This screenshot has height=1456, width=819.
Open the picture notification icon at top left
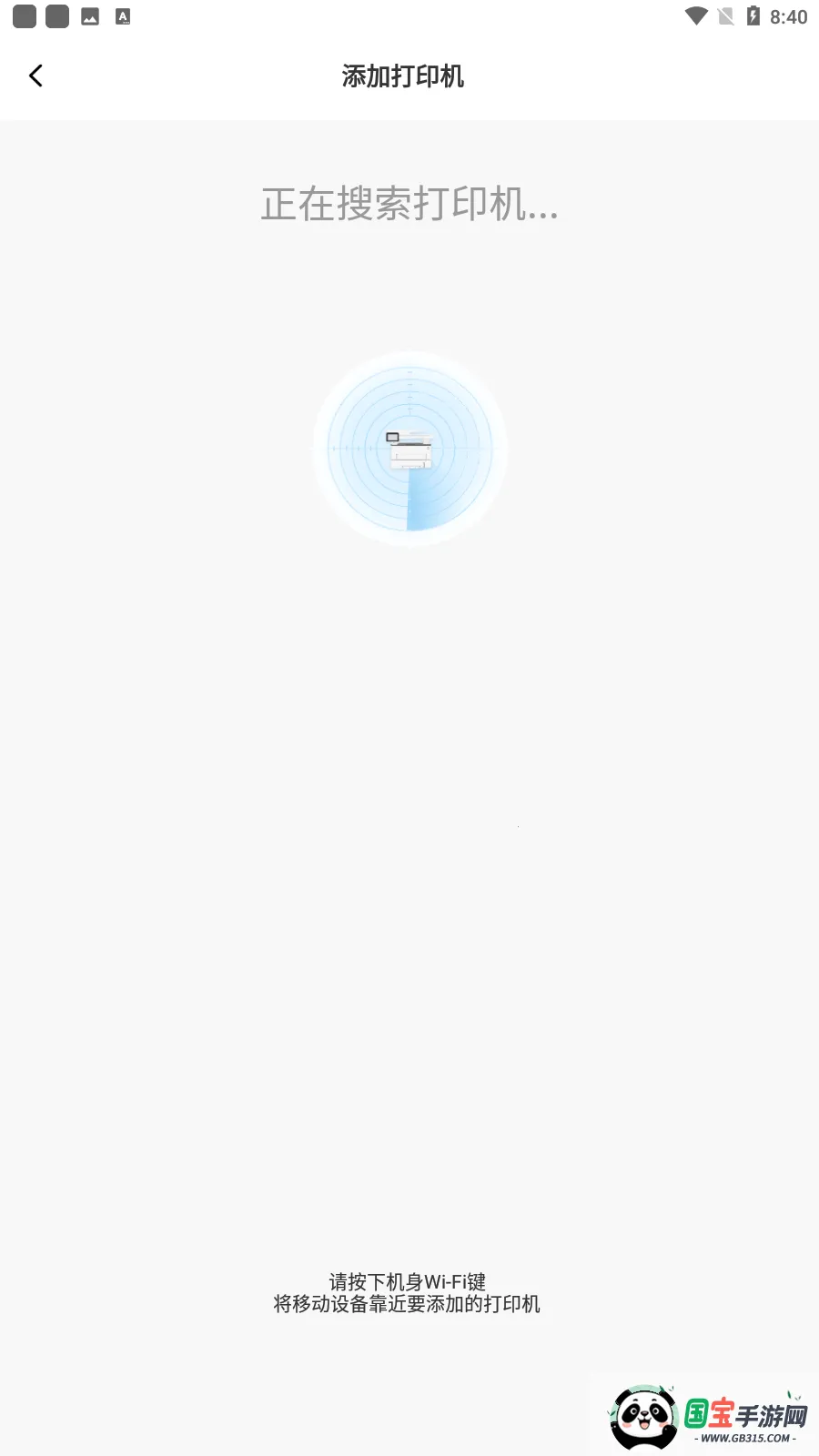click(x=90, y=15)
